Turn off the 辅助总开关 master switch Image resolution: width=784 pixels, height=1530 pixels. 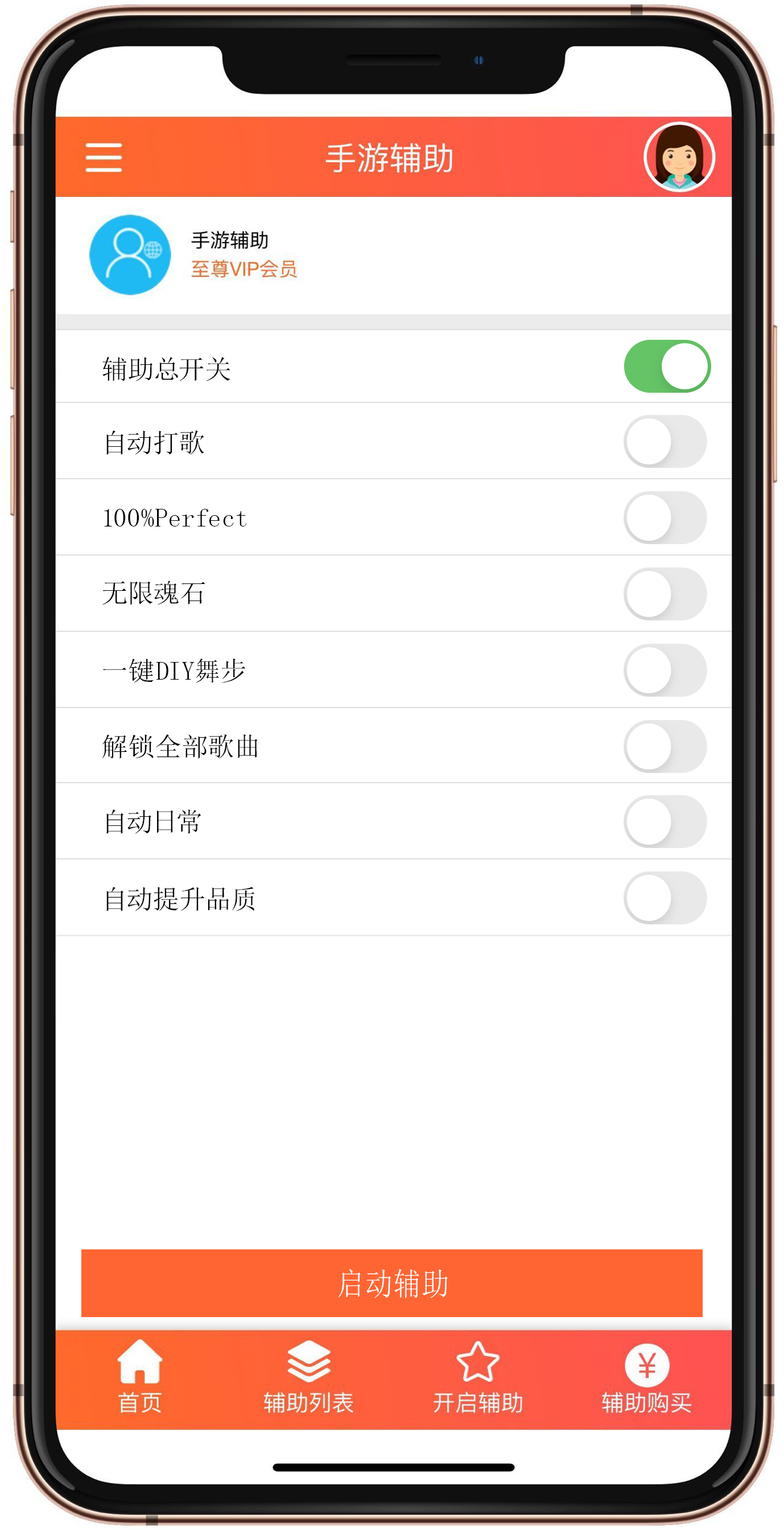pyautogui.click(x=666, y=367)
